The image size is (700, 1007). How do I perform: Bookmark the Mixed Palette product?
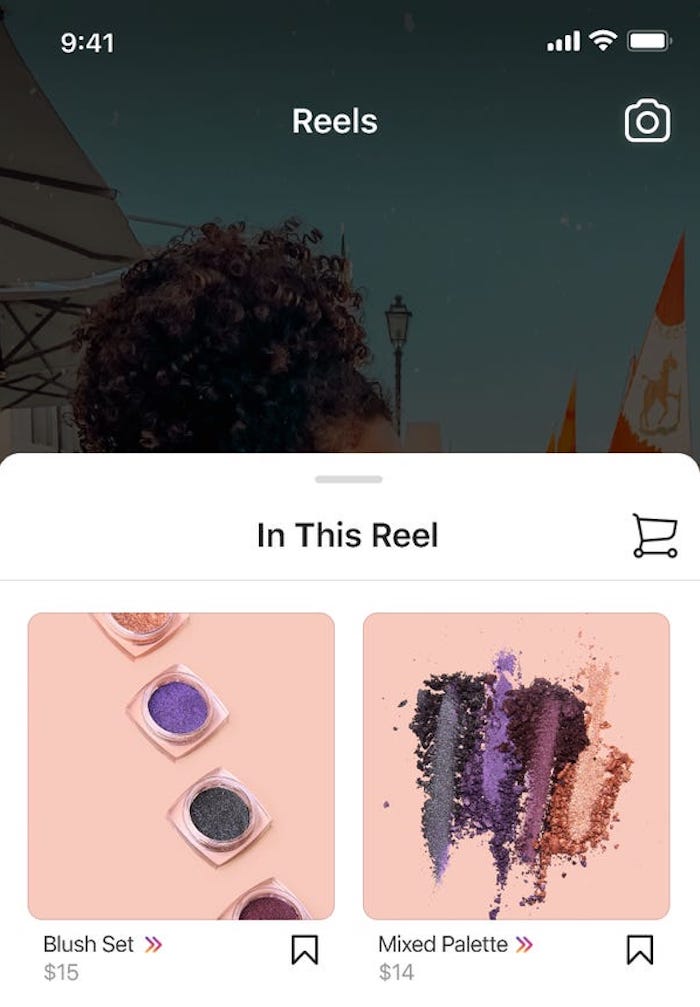pyautogui.click(x=639, y=949)
